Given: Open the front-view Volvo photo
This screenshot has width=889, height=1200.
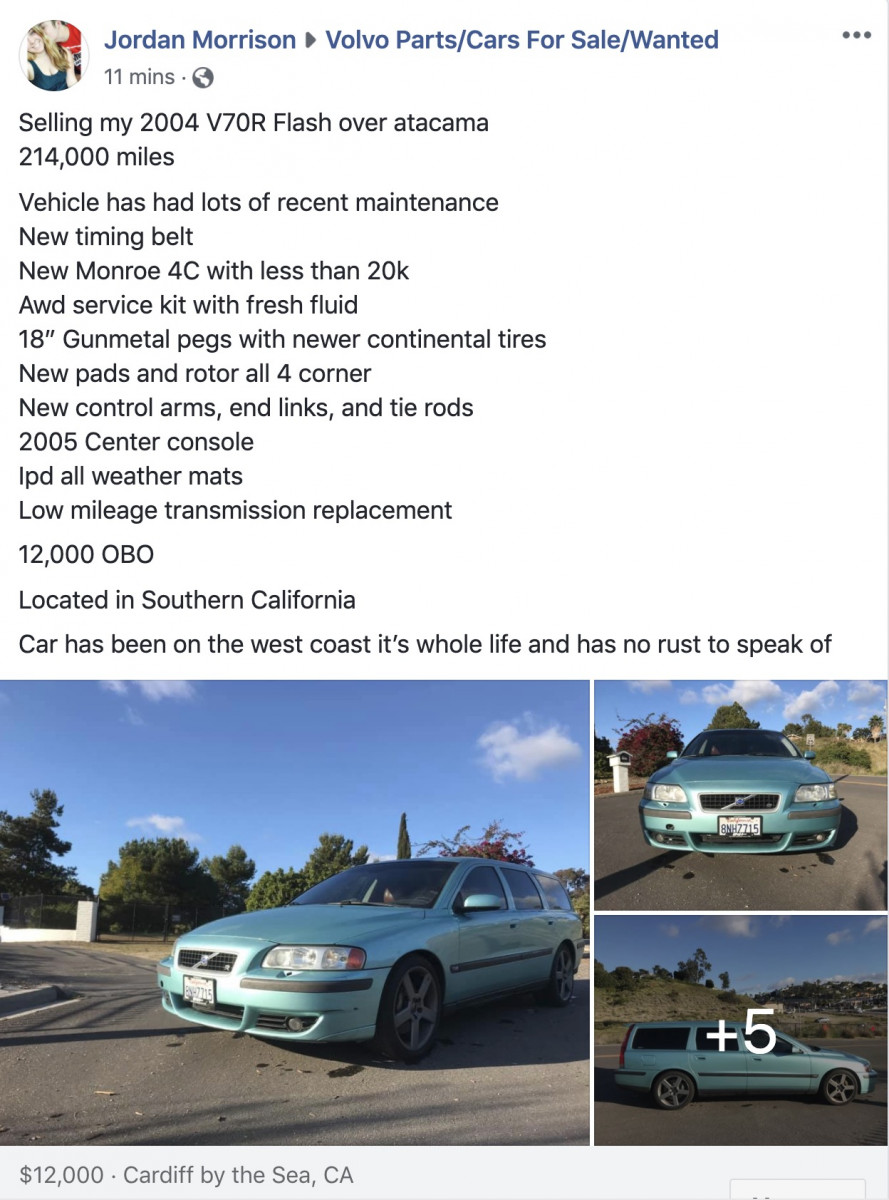Looking at the screenshot, I should point(740,795).
